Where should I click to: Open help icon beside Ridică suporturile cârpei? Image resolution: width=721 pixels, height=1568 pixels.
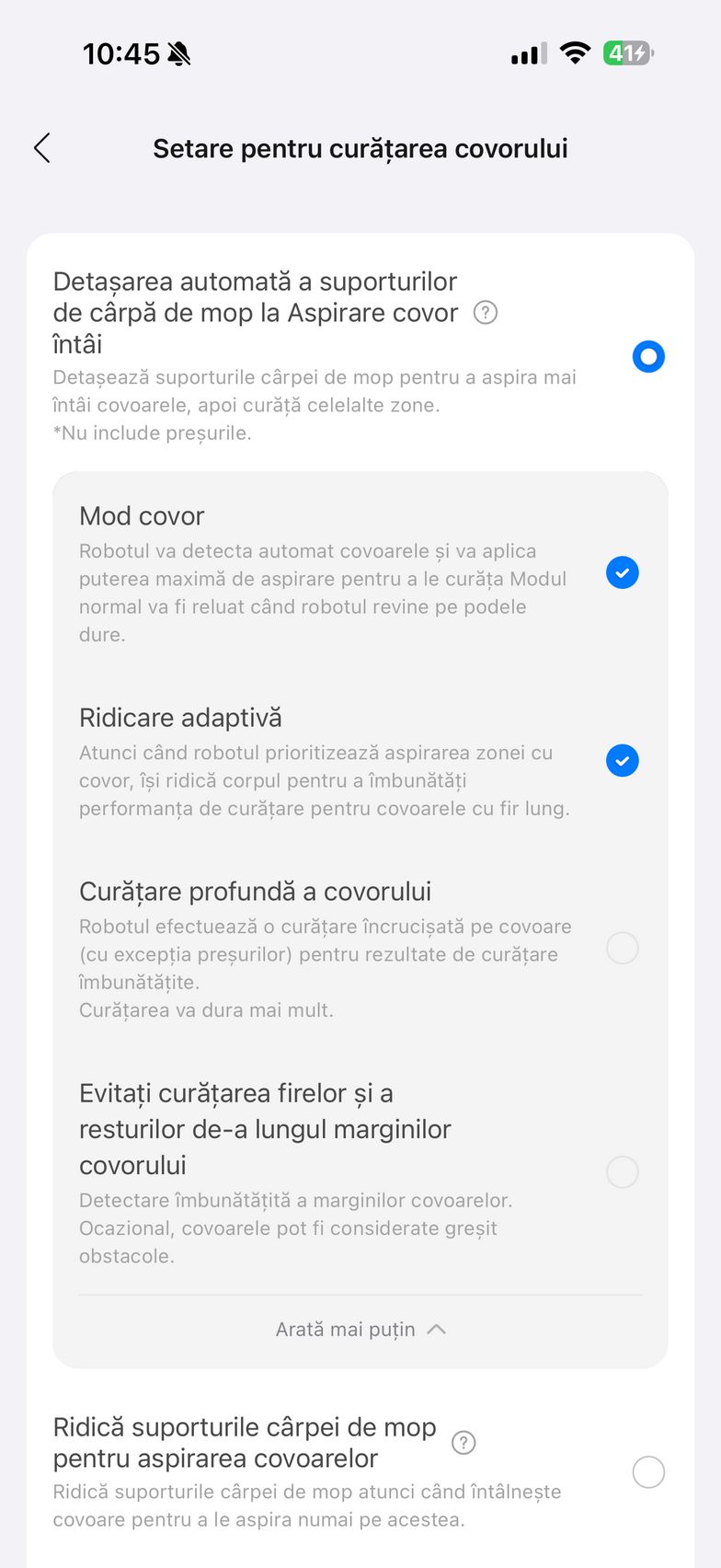click(x=464, y=1443)
